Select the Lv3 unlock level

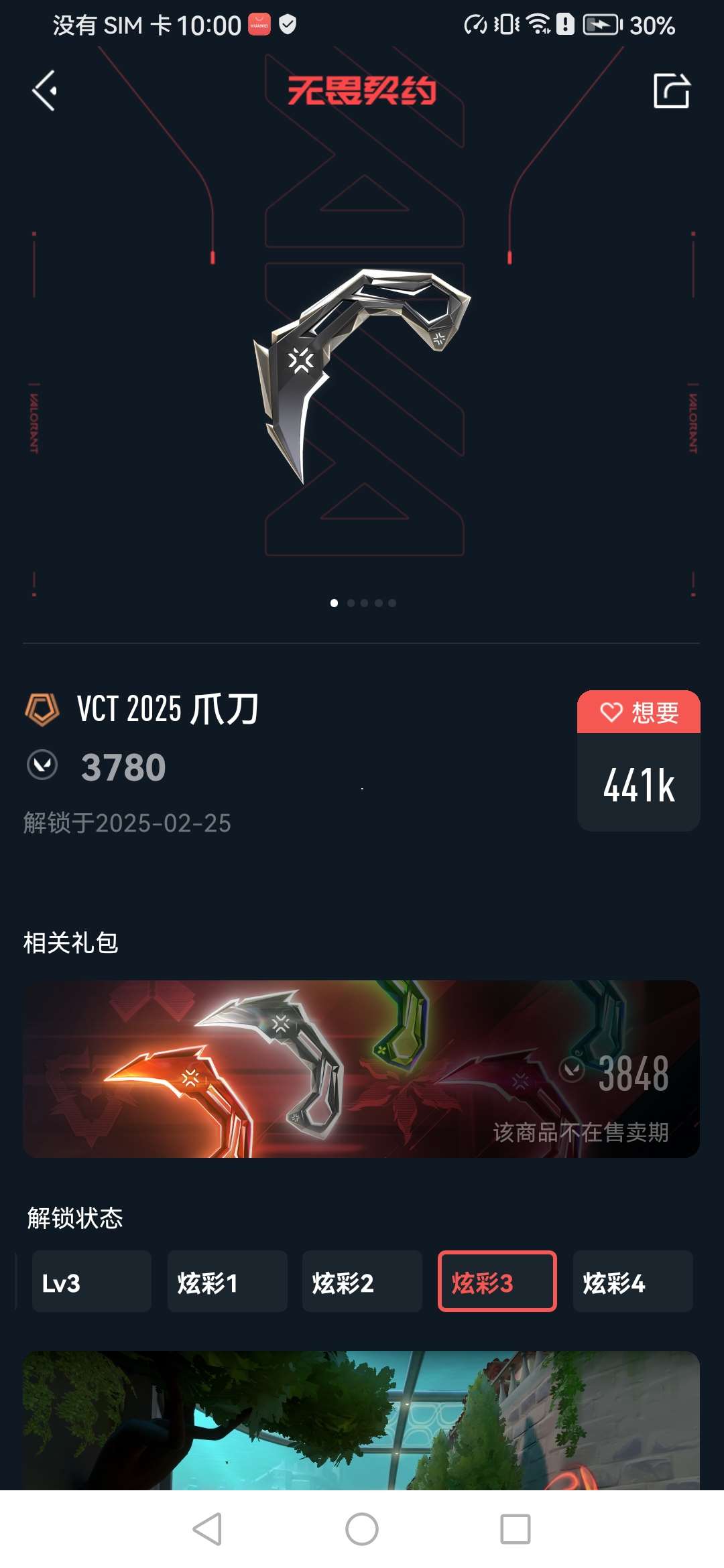[x=92, y=1281]
